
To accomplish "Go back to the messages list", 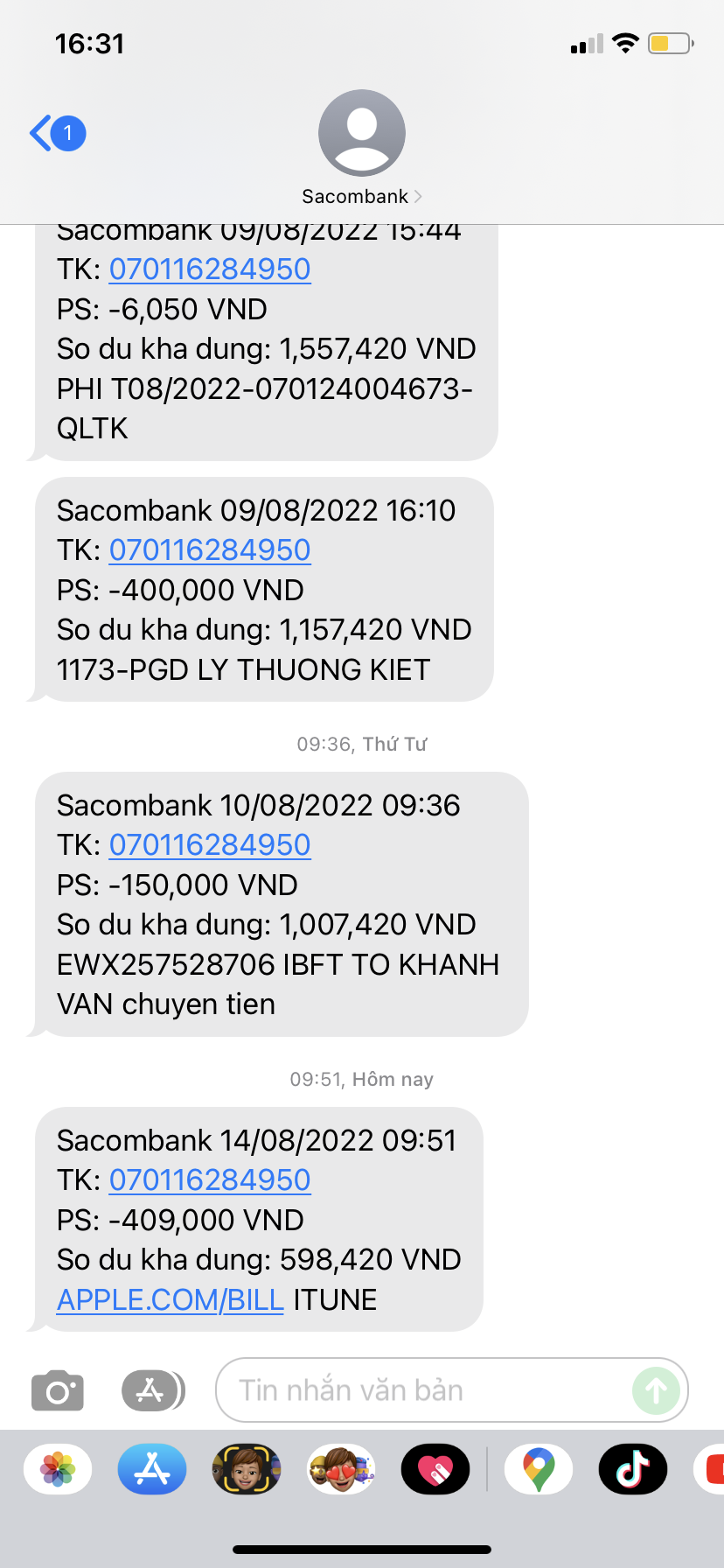I will [57, 133].
